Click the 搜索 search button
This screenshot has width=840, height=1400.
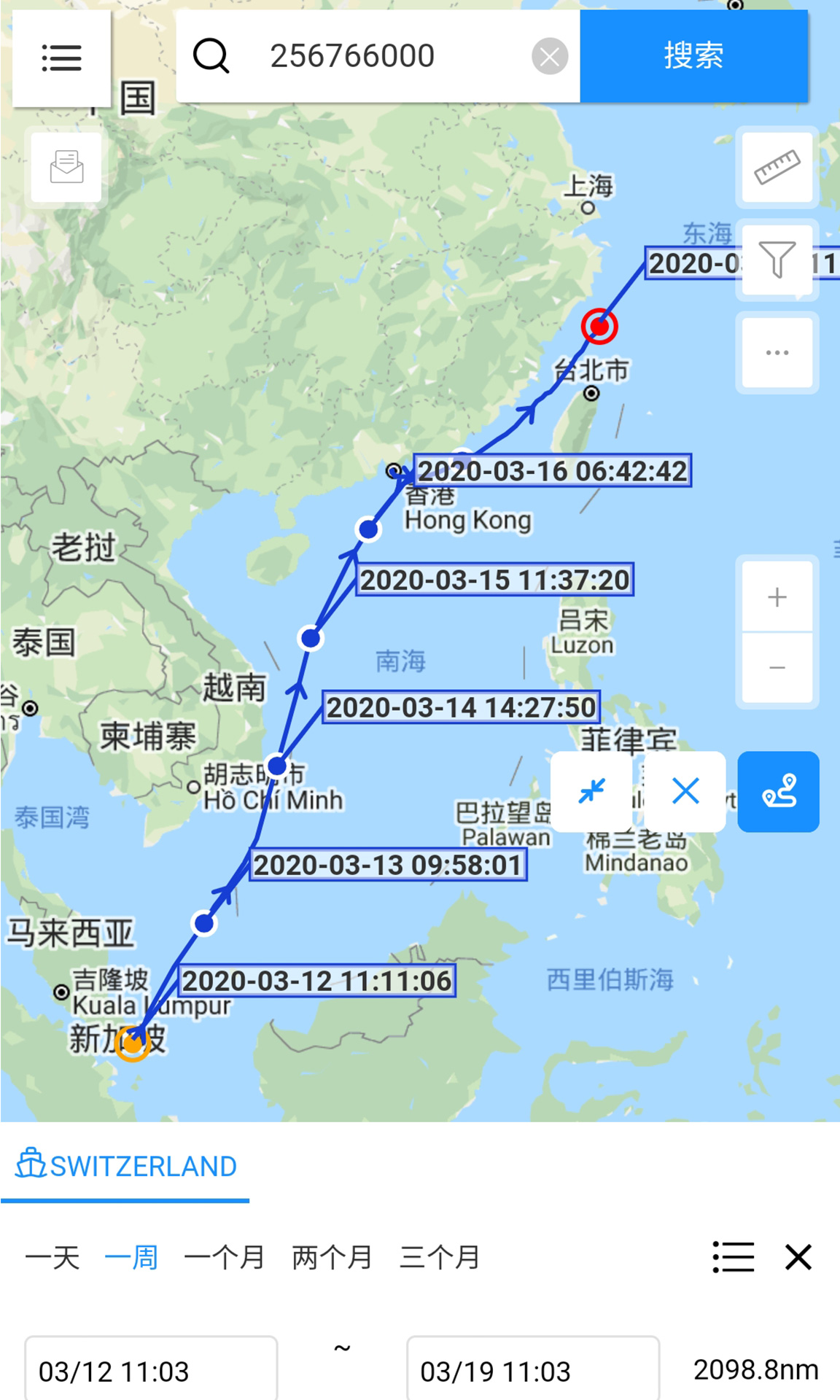(693, 57)
